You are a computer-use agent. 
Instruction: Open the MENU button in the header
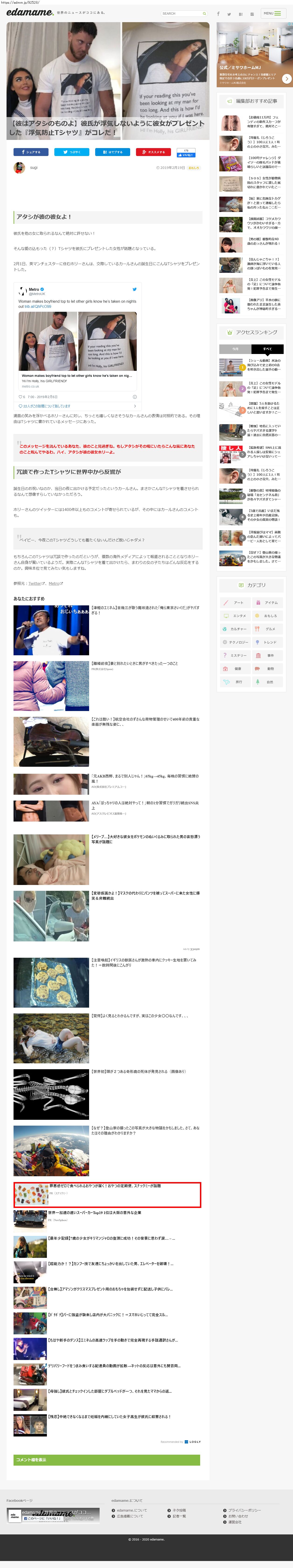point(272,13)
